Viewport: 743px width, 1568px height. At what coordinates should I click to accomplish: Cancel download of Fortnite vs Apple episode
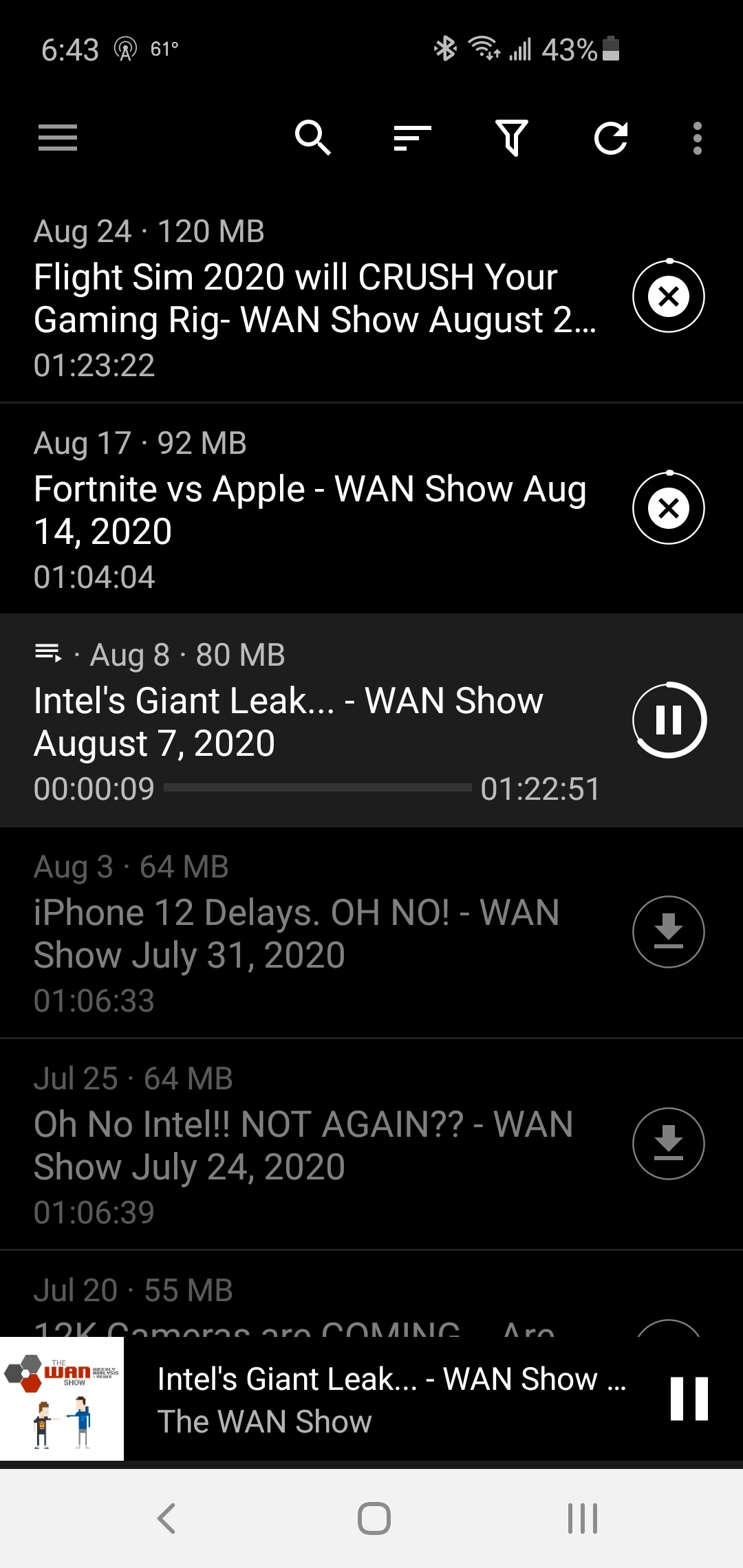pyautogui.click(x=668, y=508)
